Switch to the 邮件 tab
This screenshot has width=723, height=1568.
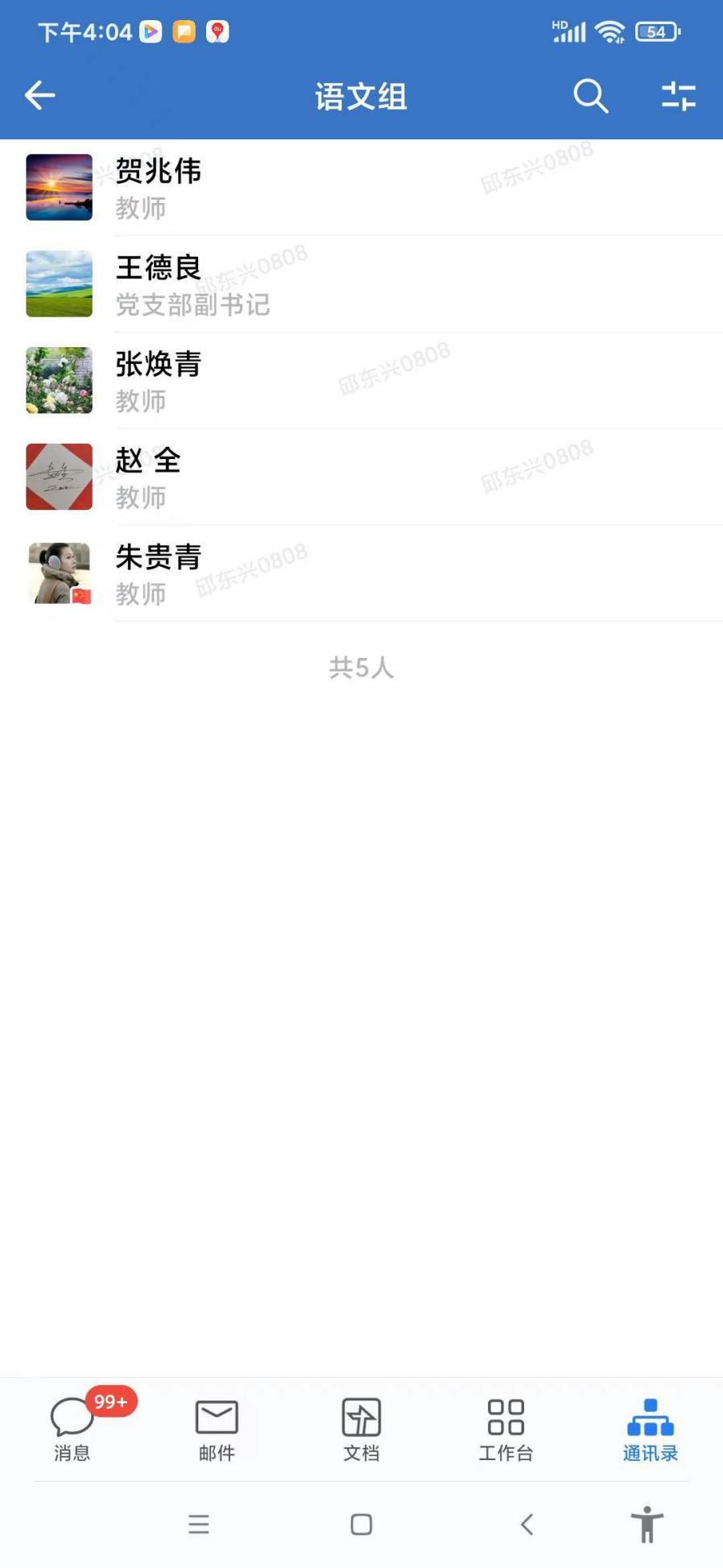[217, 1430]
